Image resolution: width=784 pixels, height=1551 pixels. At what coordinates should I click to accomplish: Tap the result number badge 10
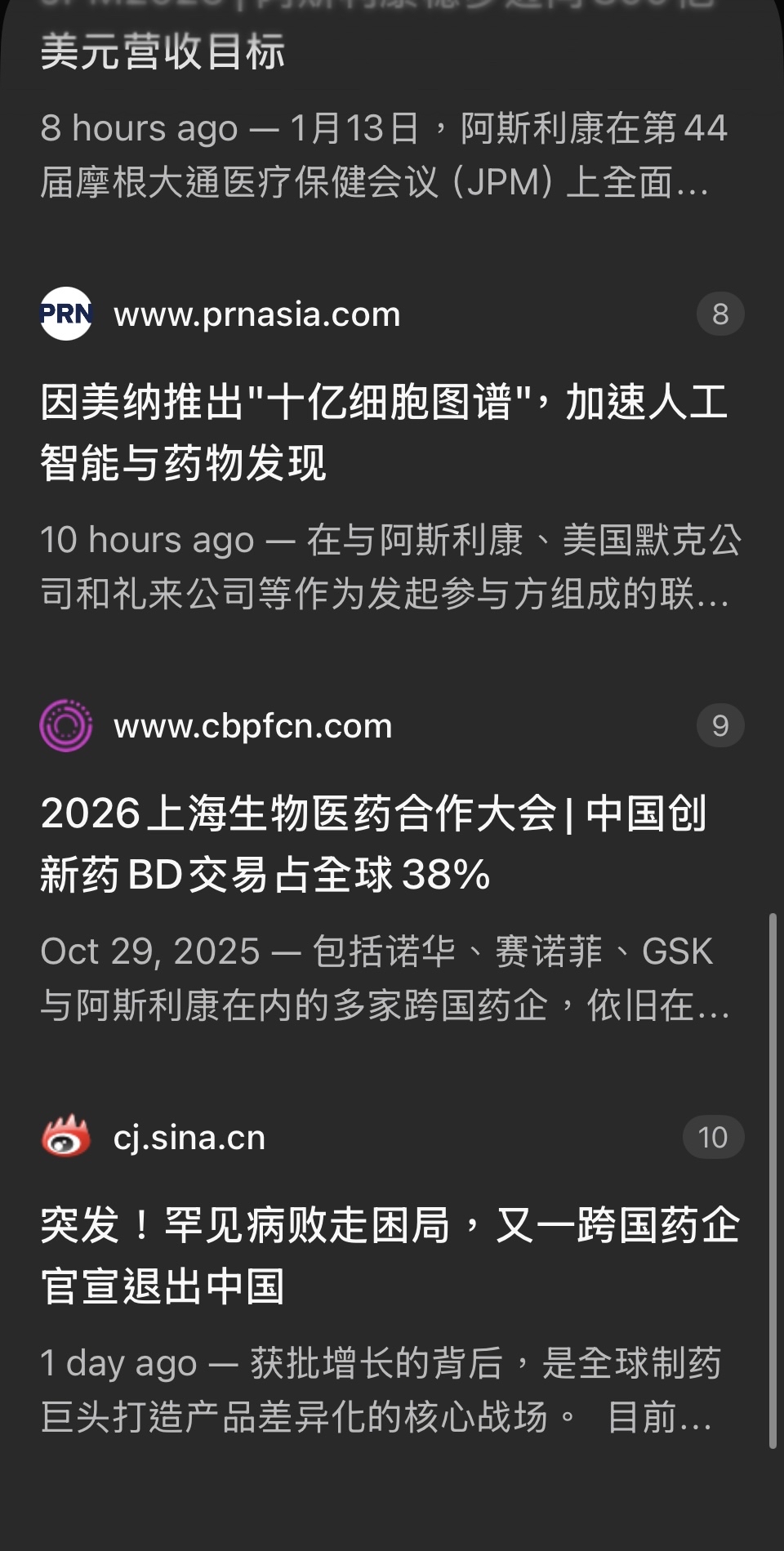click(712, 1137)
